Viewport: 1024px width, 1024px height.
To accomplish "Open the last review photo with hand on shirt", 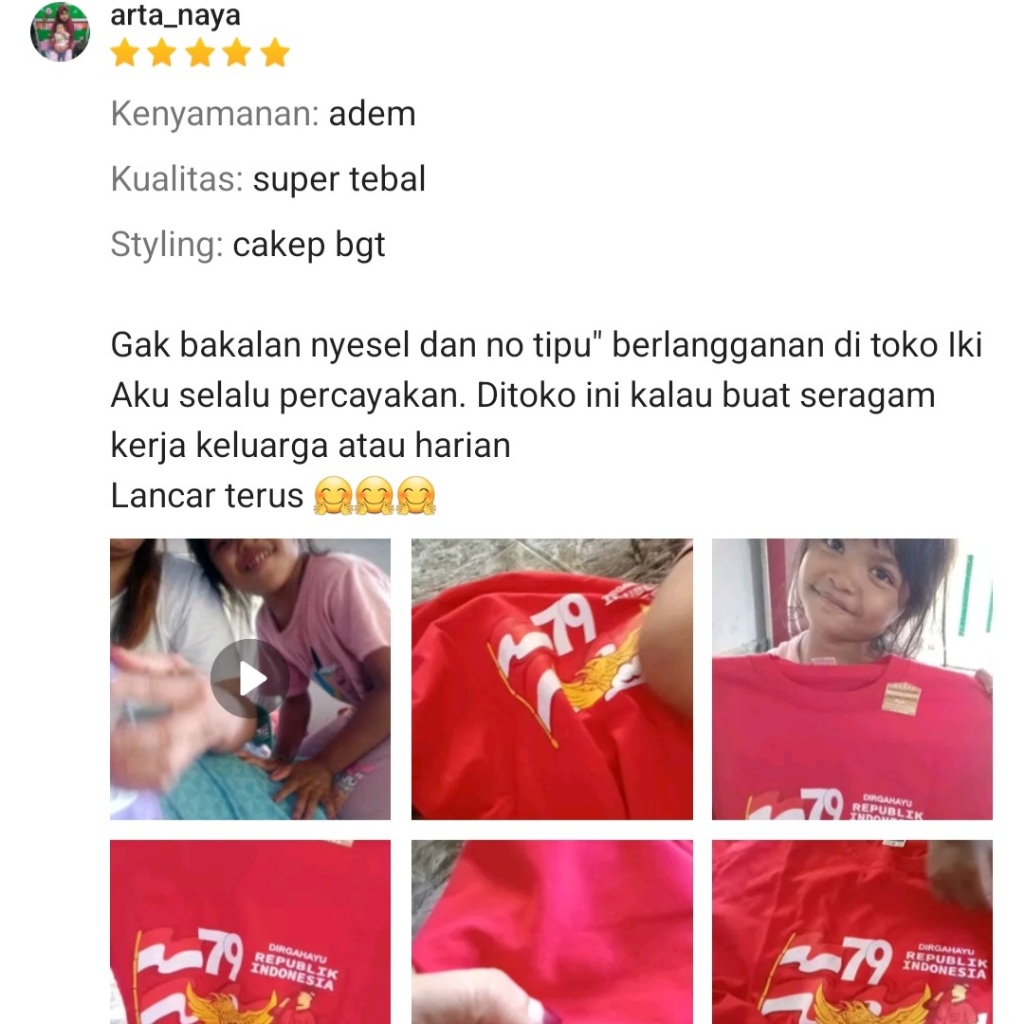I will (x=852, y=931).
